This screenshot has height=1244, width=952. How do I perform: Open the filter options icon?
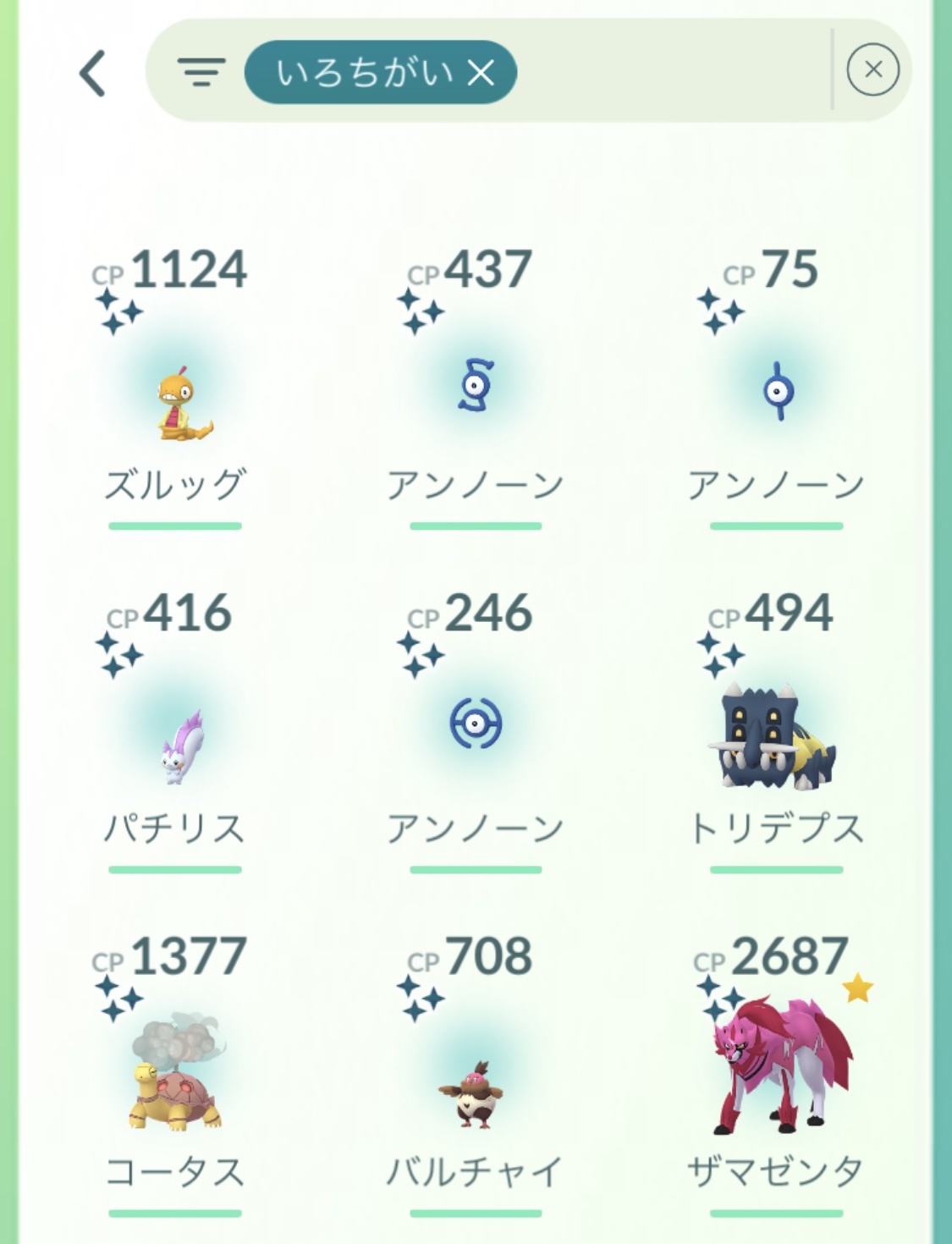pos(201,72)
